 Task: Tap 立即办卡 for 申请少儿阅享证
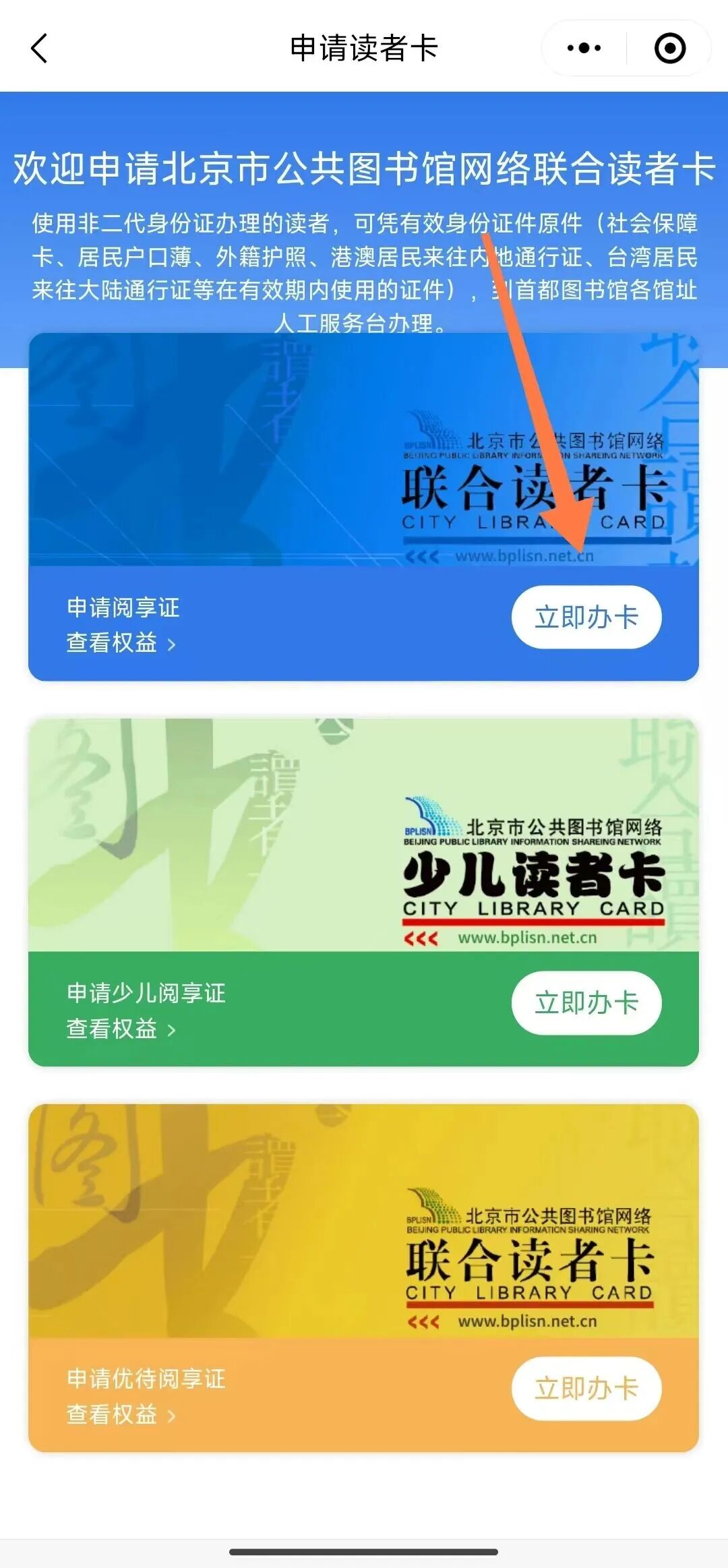586,1002
